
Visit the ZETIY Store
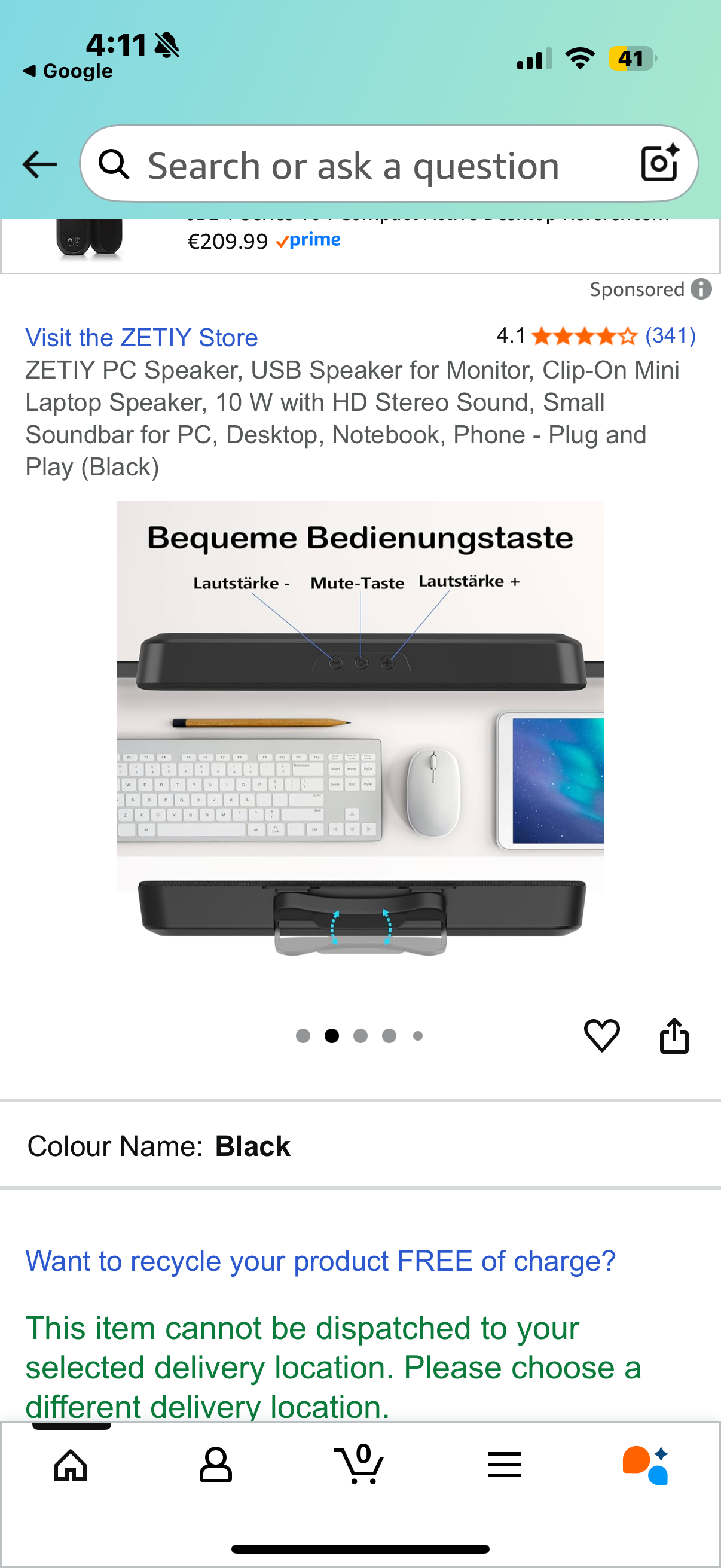pos(142,338)
